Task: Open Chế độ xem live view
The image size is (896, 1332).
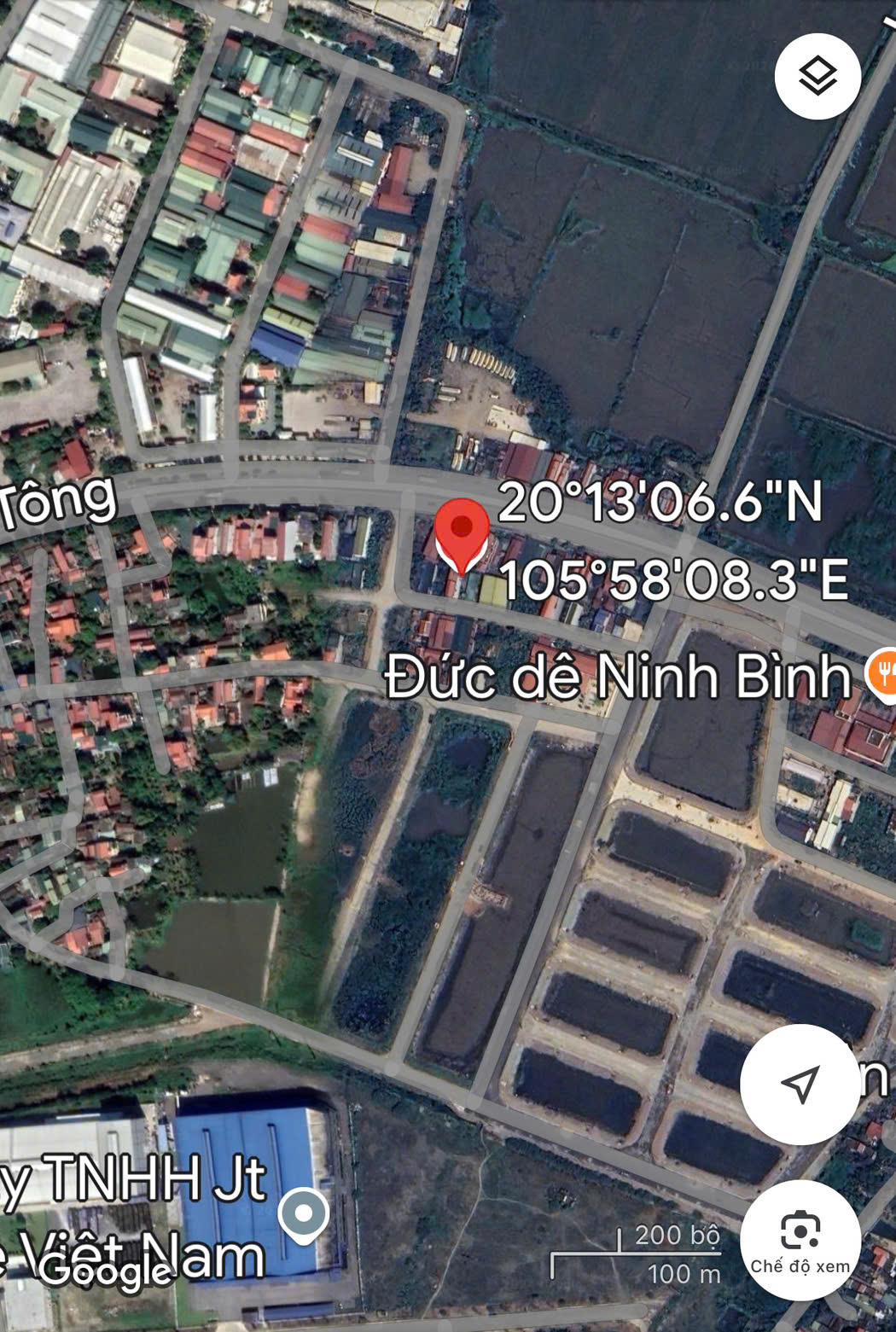Action: pyautogui.click(x=800, y=1239)
